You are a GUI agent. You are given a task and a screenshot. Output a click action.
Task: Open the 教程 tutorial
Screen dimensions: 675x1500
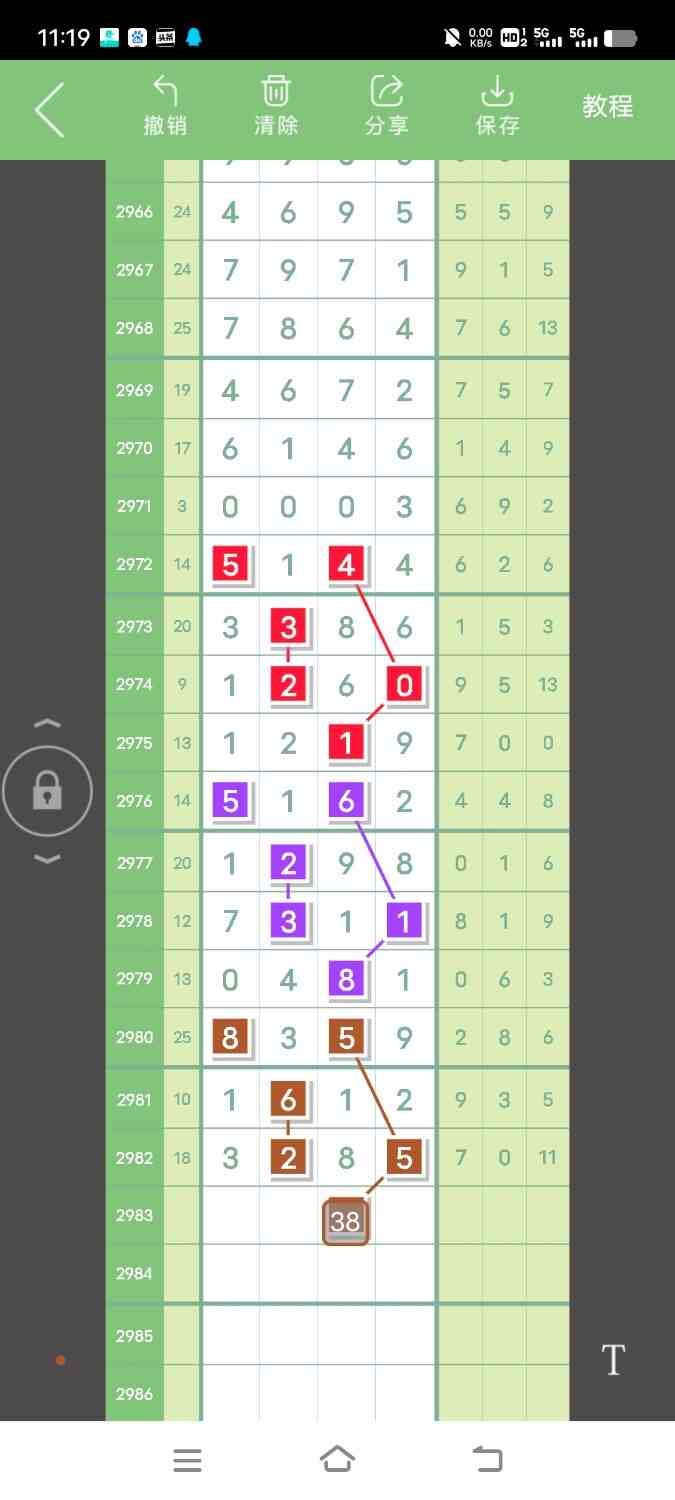coord(607,106)
